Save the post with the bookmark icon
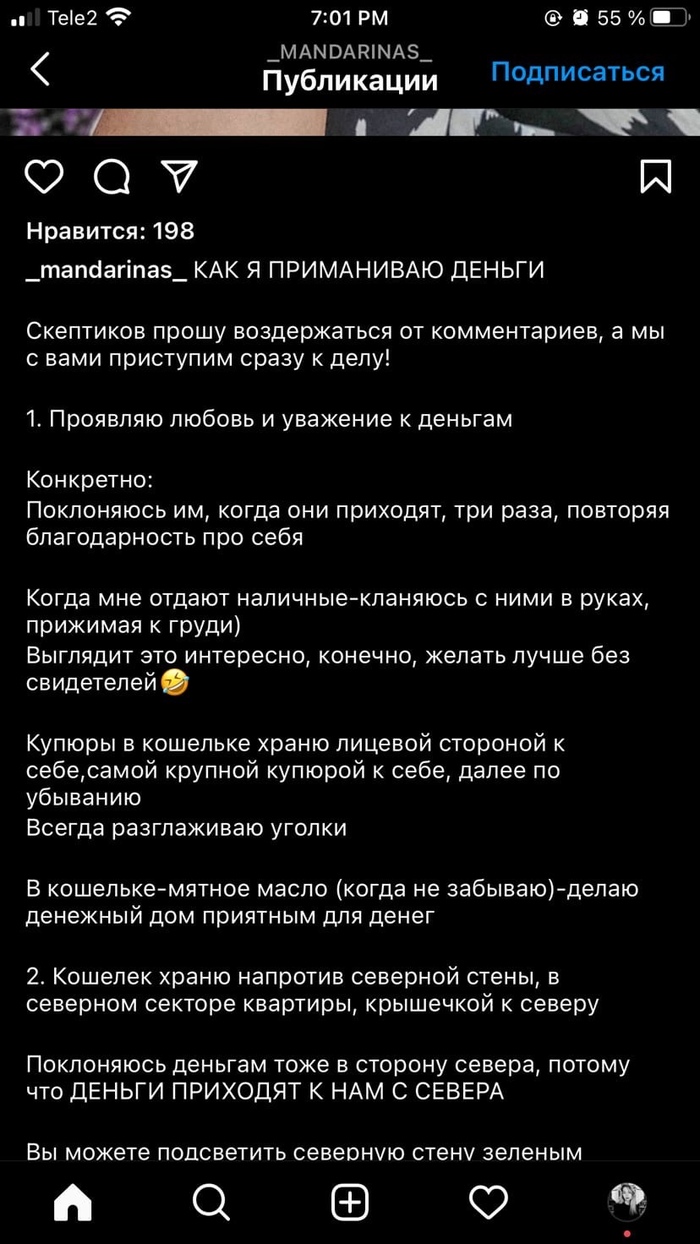This screenshot has width=700, height=1244. (x=655, y=176)
